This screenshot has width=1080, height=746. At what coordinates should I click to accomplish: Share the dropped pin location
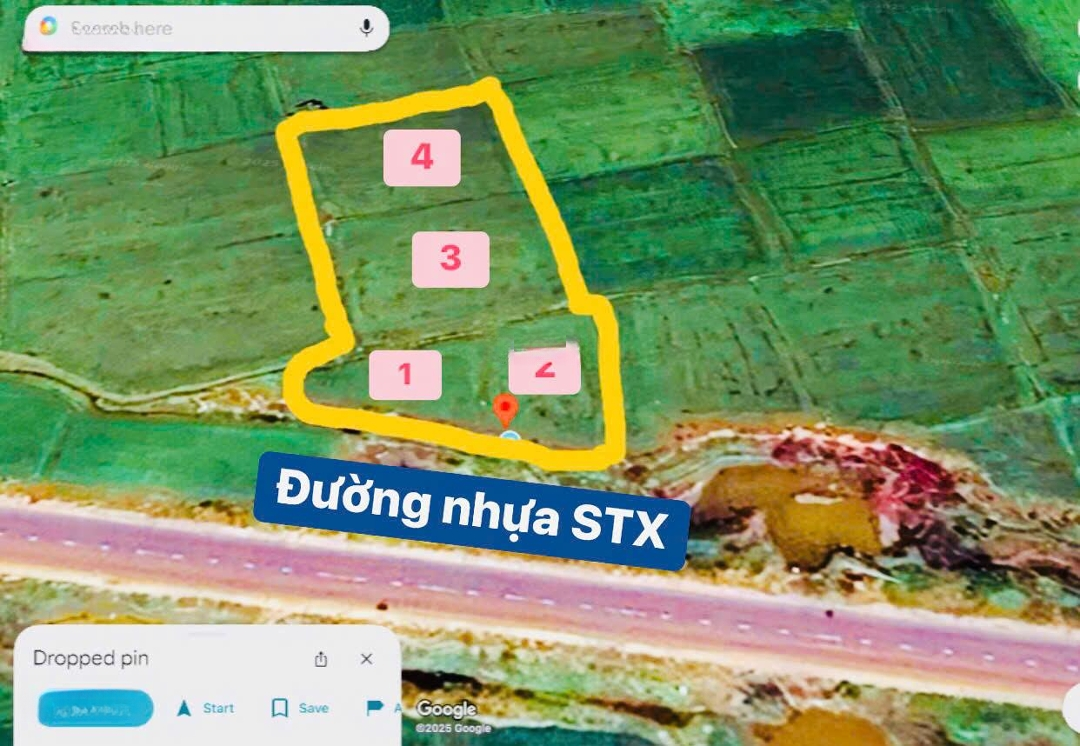[321, 659]
